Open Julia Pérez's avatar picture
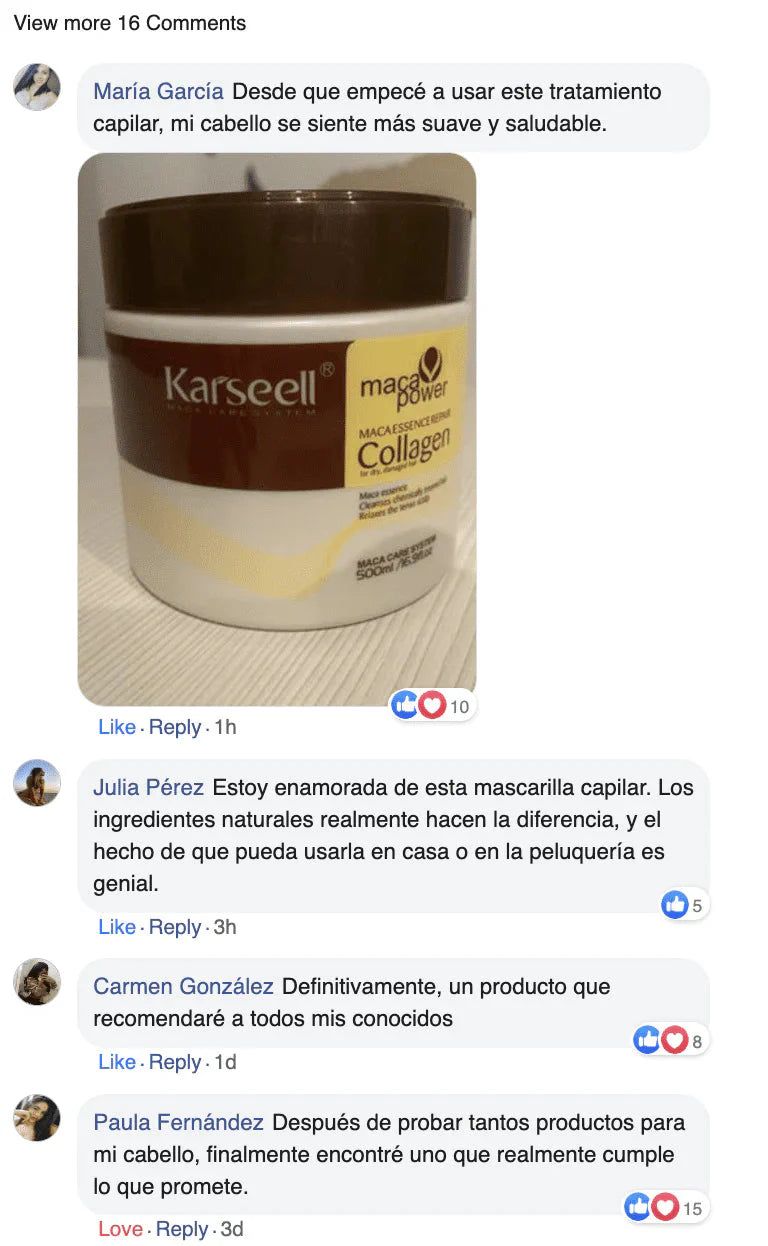The height and width of the screenshot is (1246, 768). point(37,782)
